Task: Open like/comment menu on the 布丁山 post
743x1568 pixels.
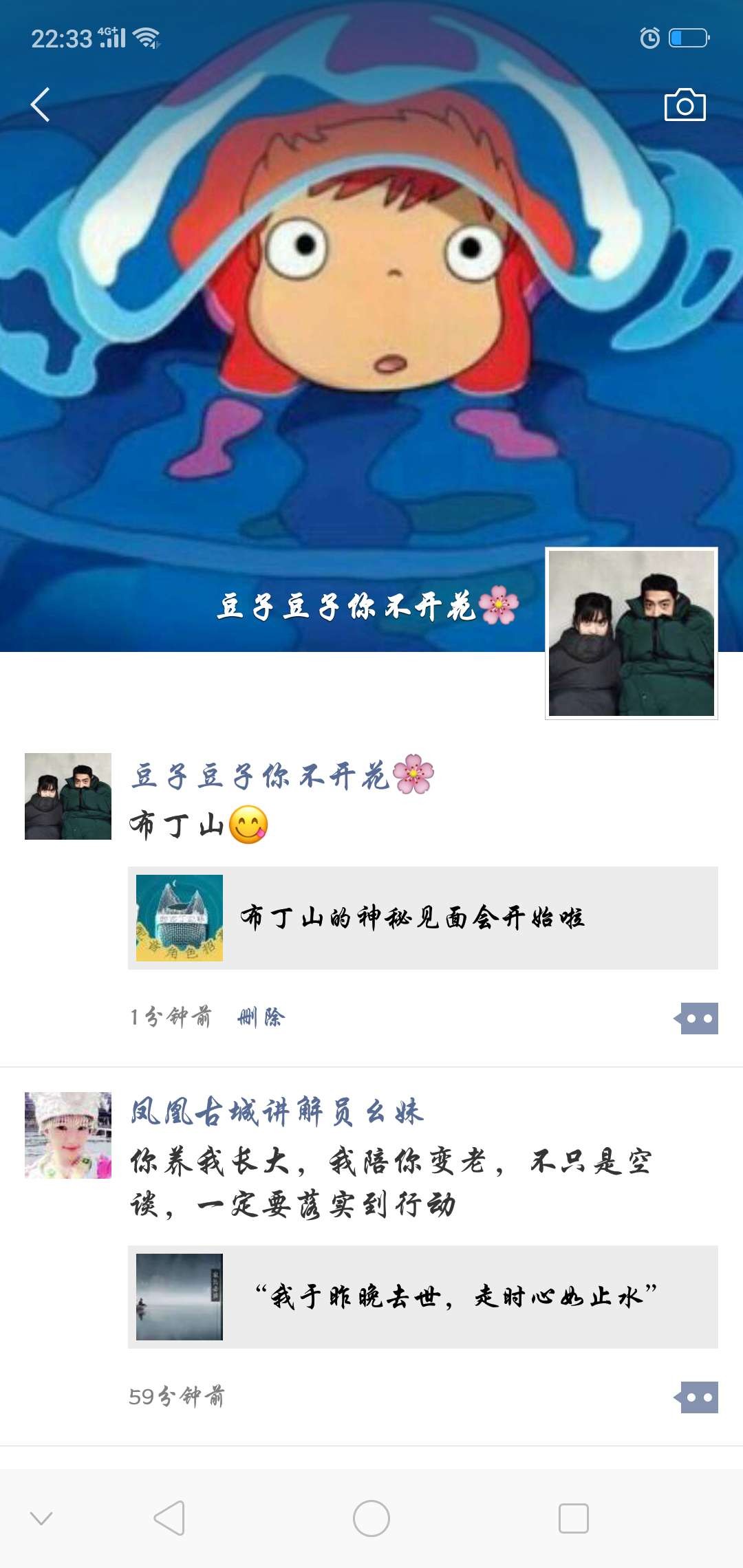Action: pyautogui.click(x=698, y=1019)
